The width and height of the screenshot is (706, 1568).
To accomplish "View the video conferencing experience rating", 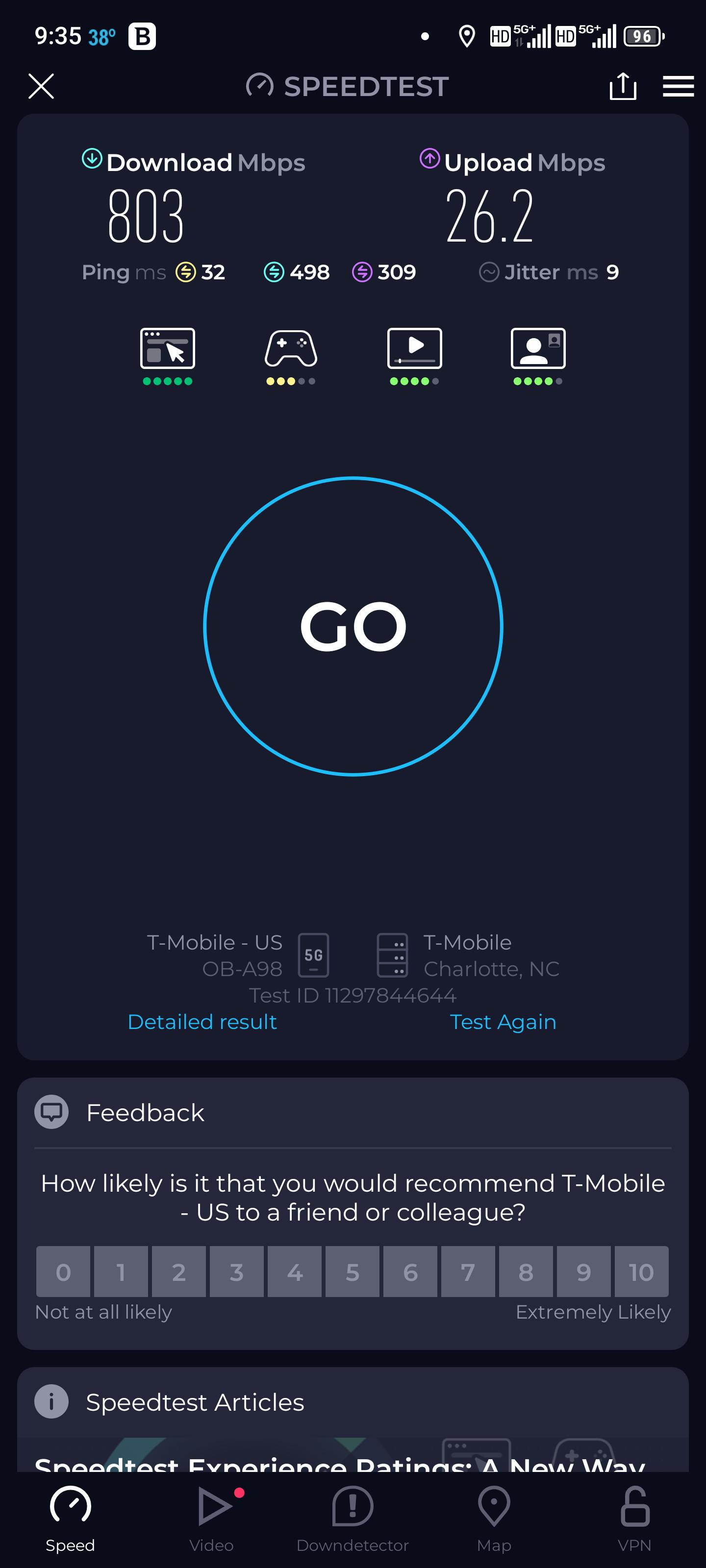I will tap(538, 355).
